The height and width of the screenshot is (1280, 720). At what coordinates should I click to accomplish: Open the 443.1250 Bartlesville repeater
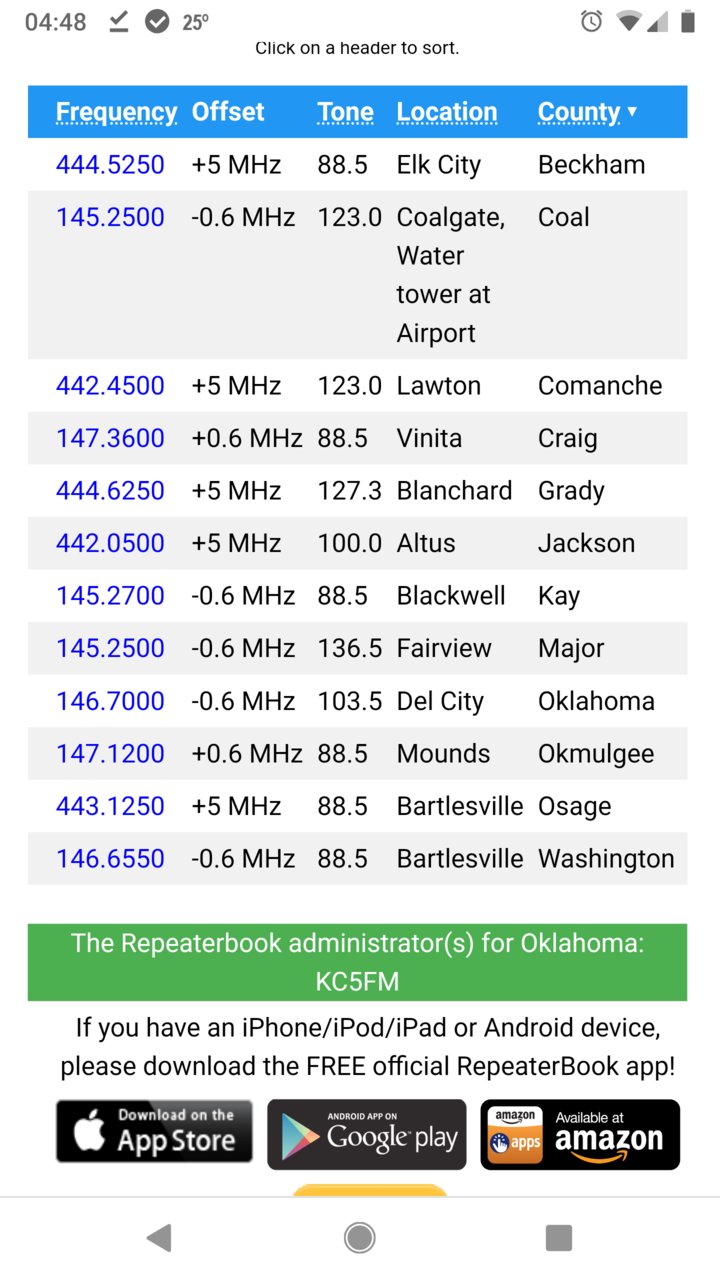(x=110, y=806)
